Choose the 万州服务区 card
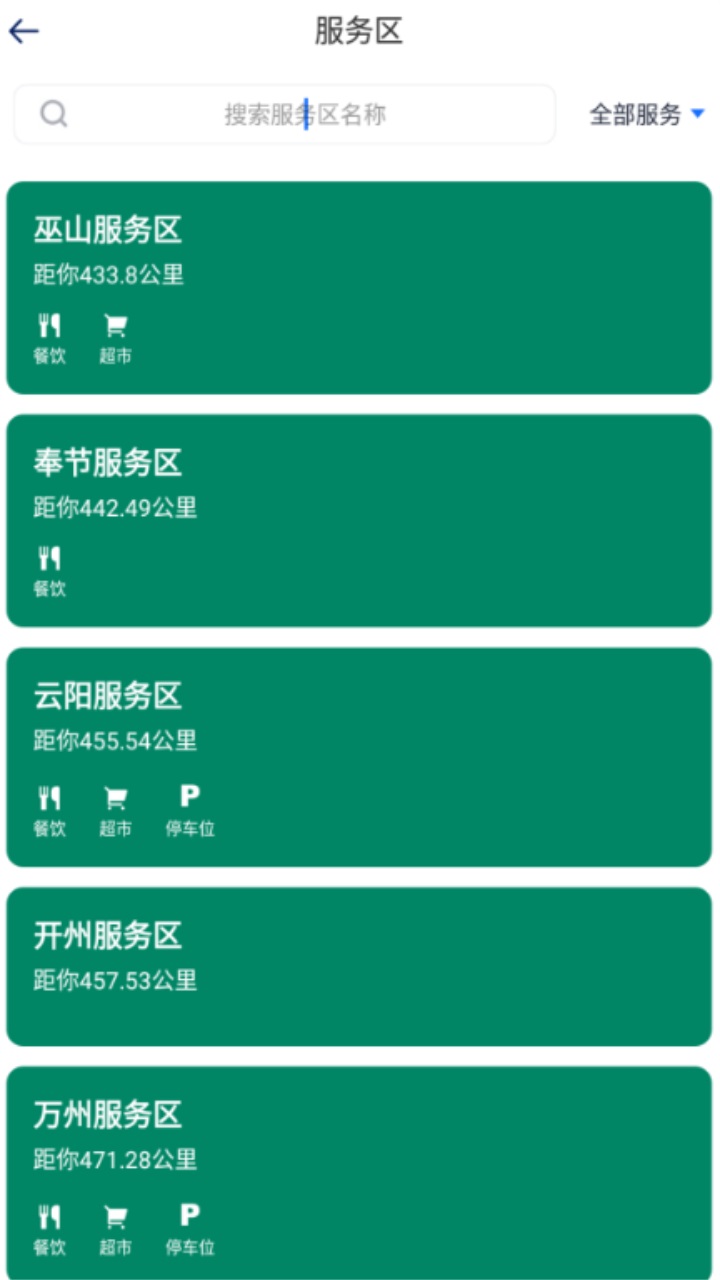Viewport: 720px width, 1280px height. point(359,1170)
